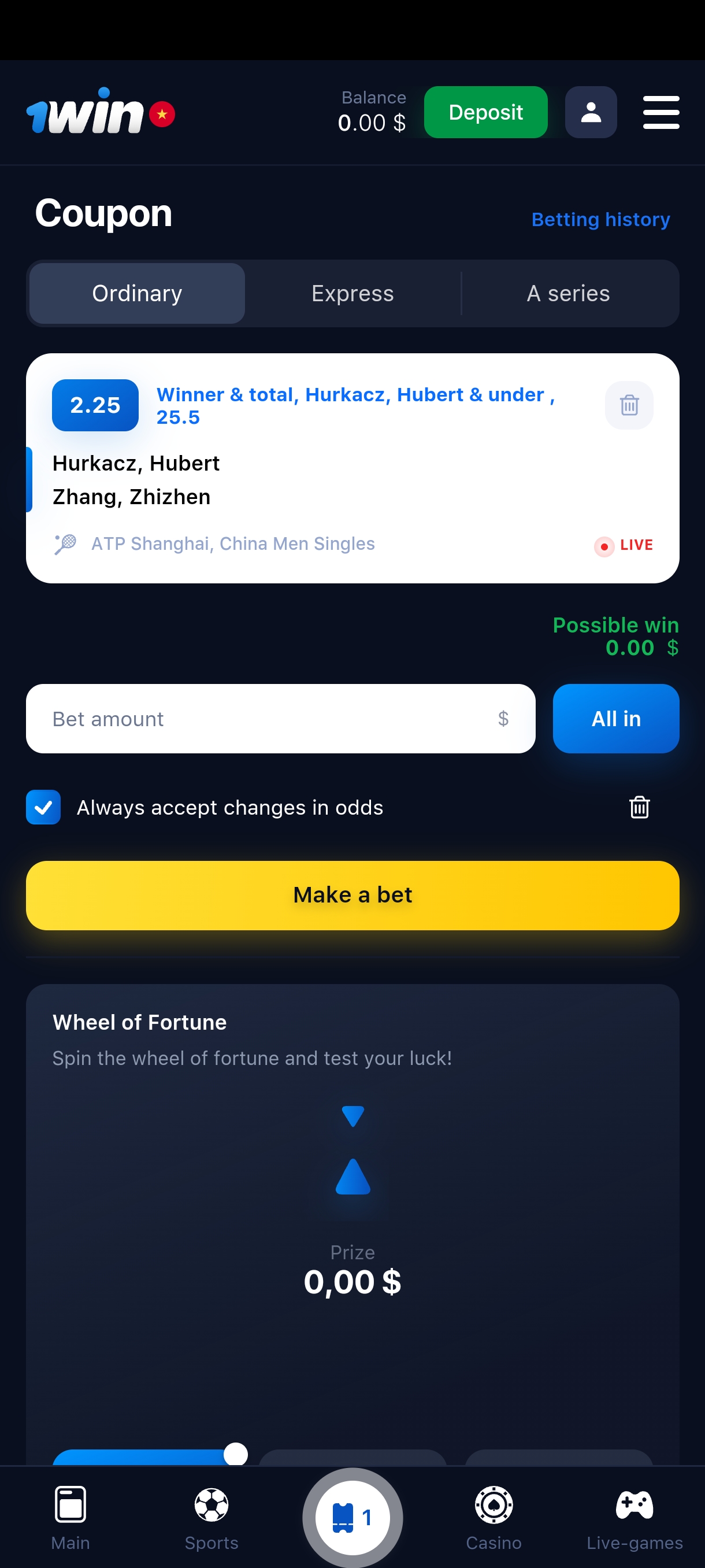Image resolution: width=705 pixels, height=1568 pixels.
Task: Focus the Bet amount field
Action: (268, 719)
